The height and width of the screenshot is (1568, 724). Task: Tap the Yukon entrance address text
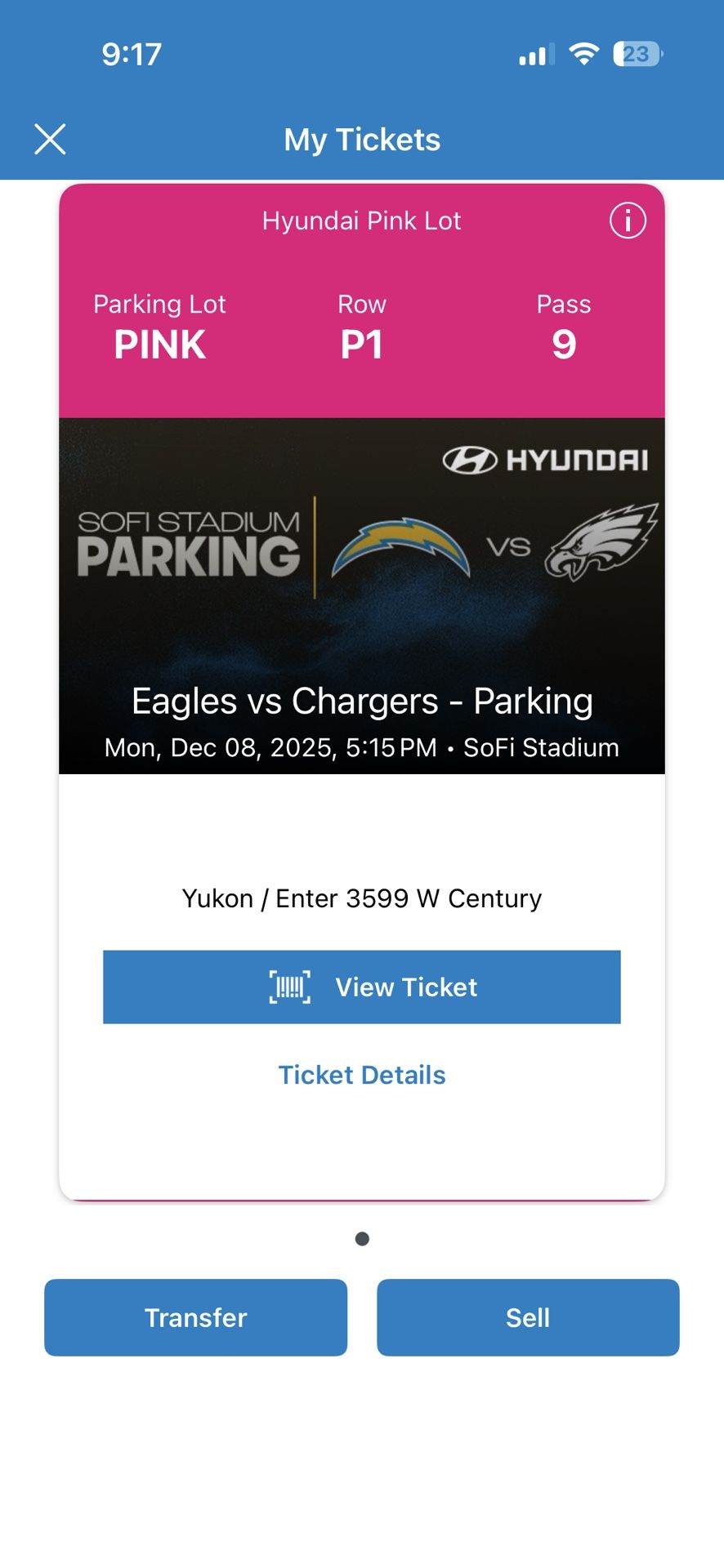[x=360, y=898]
